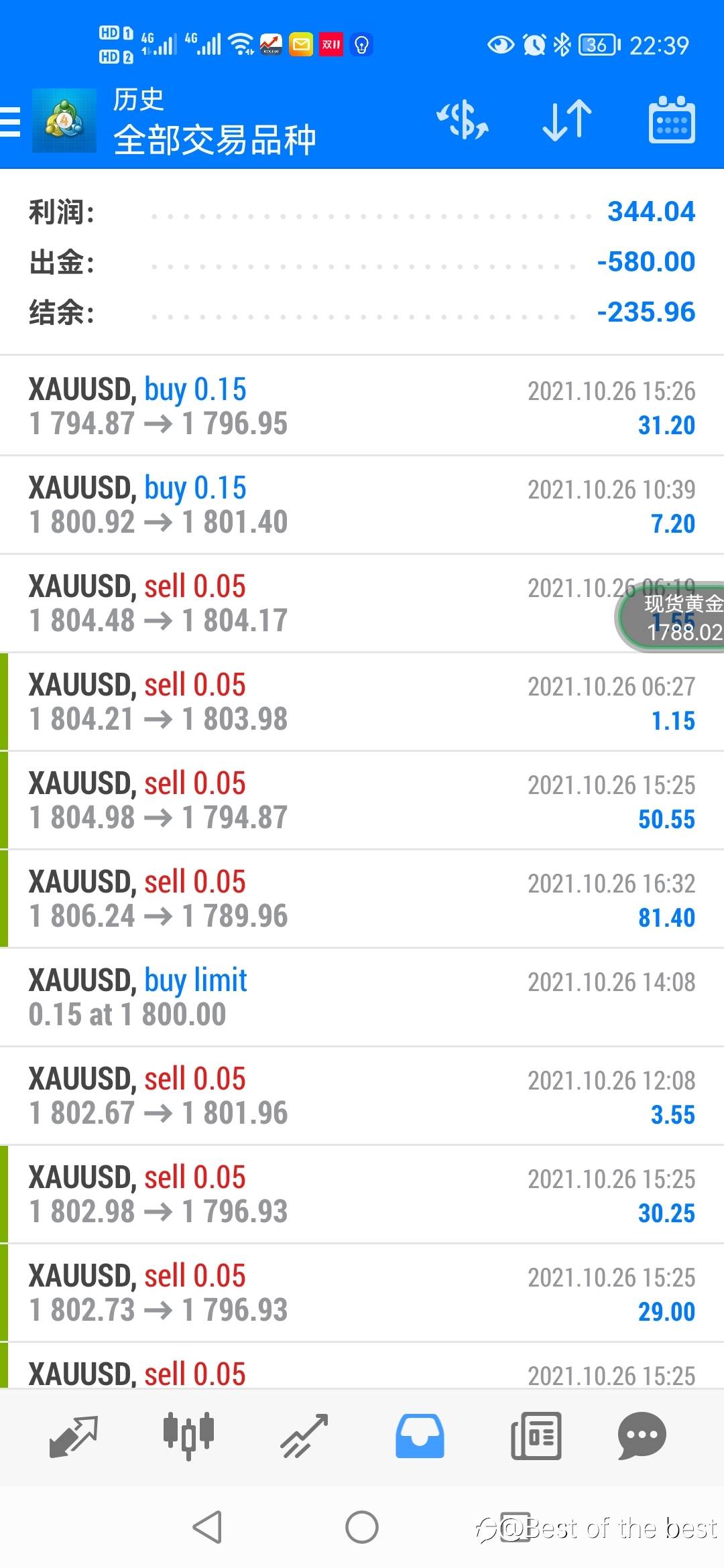Open the sell trade with 30.25 profit
This screenshot has height=1568, width=724.
[x=362, y=1194]
